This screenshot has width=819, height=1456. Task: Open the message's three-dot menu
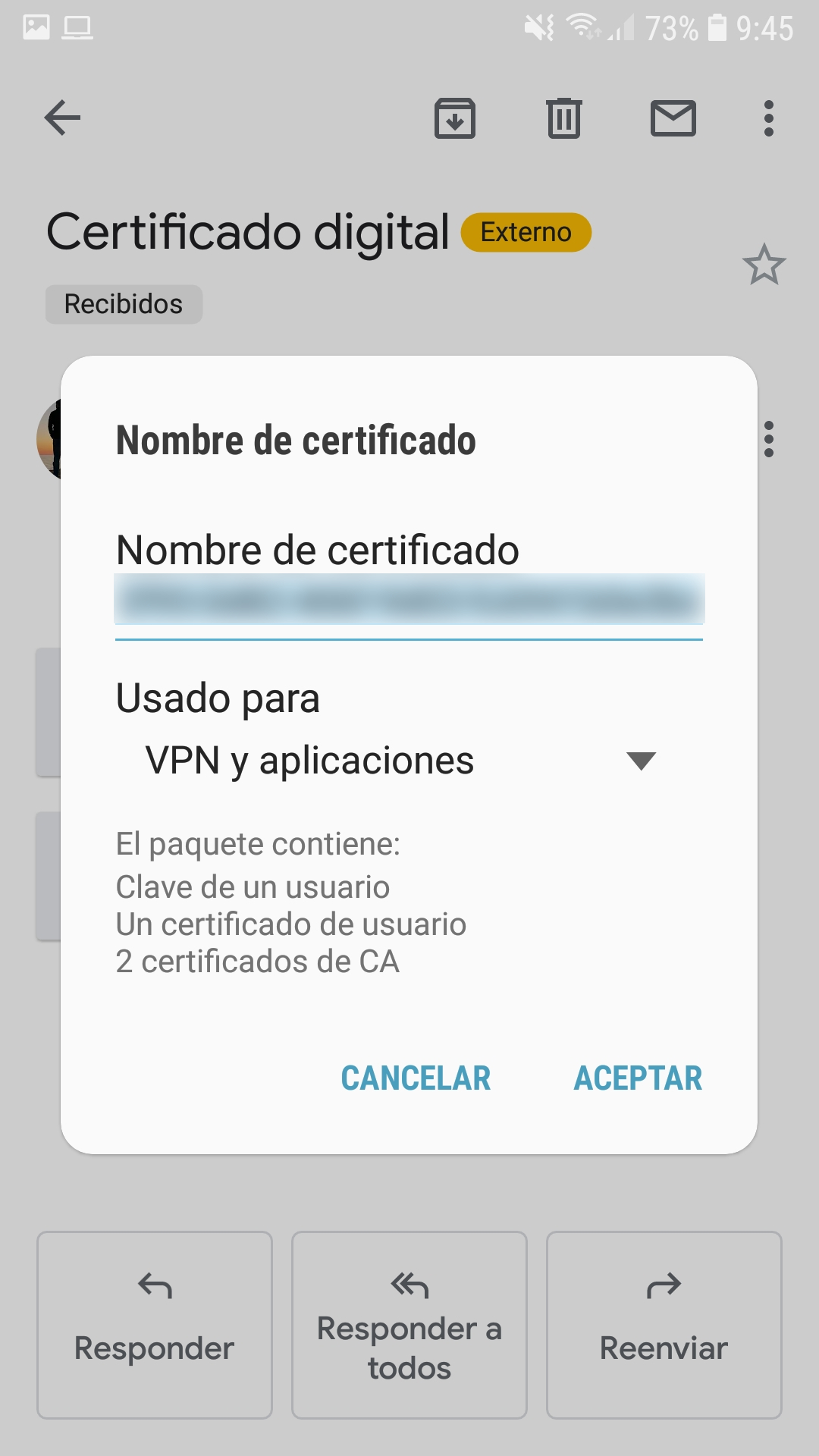pyautogui.click(x=768, y=439)
